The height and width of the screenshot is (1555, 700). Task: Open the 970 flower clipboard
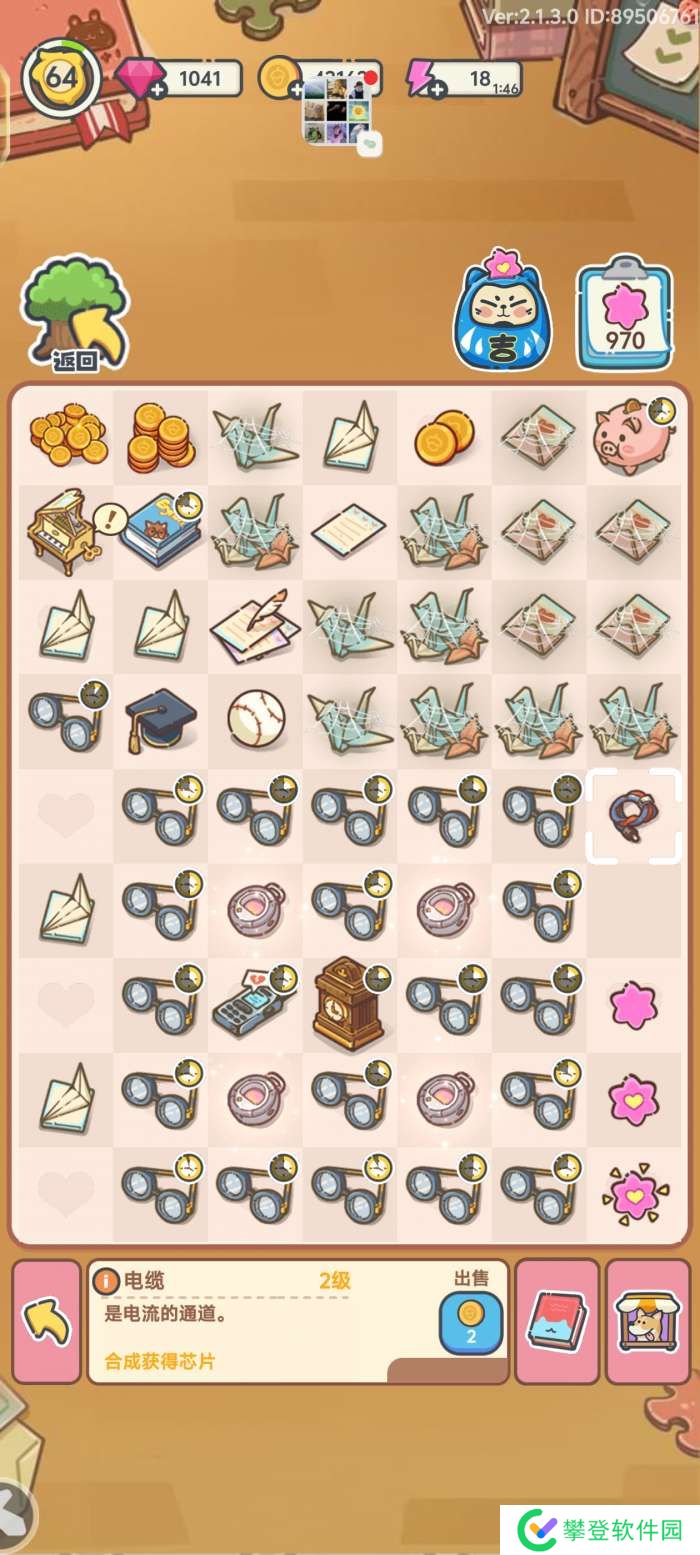pos(625,313)
